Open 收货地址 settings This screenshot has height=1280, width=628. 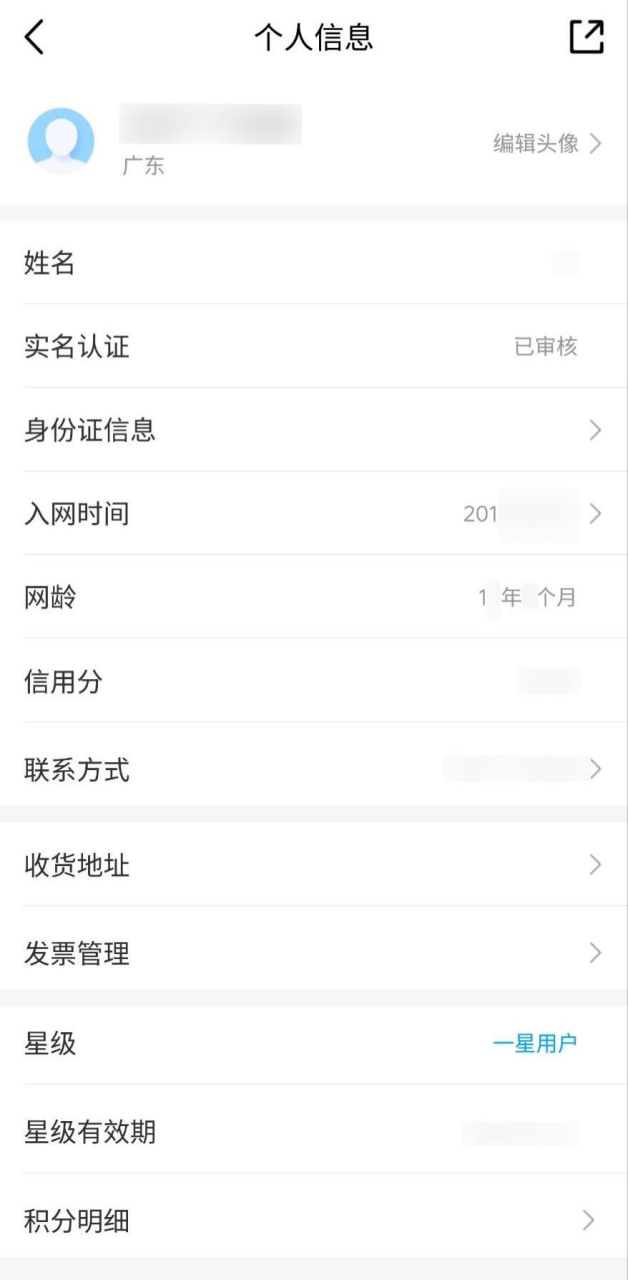pyautogui.click(x=313, y=865)
